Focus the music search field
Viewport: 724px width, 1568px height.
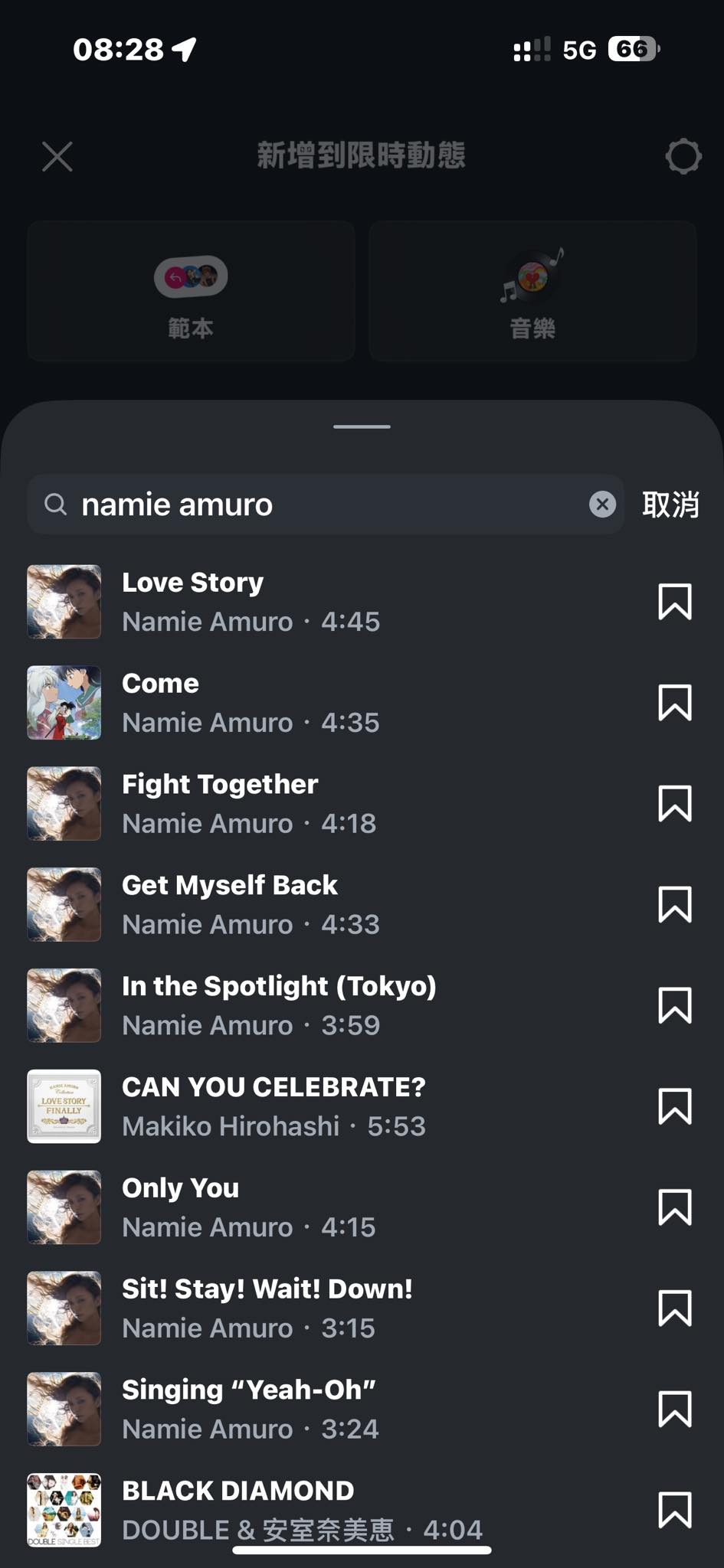(322, 505)
